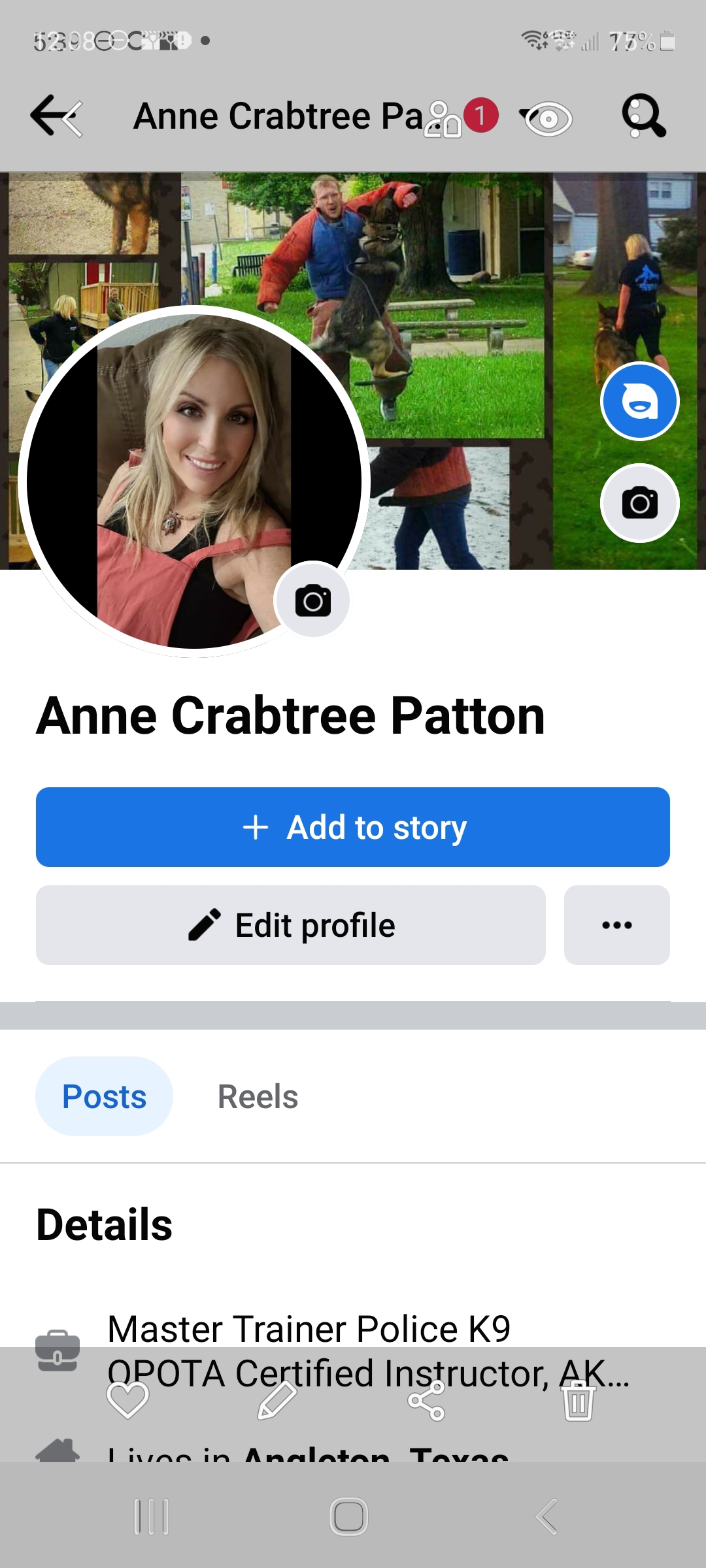Delete this image with the trash icon

[578, 1401]
